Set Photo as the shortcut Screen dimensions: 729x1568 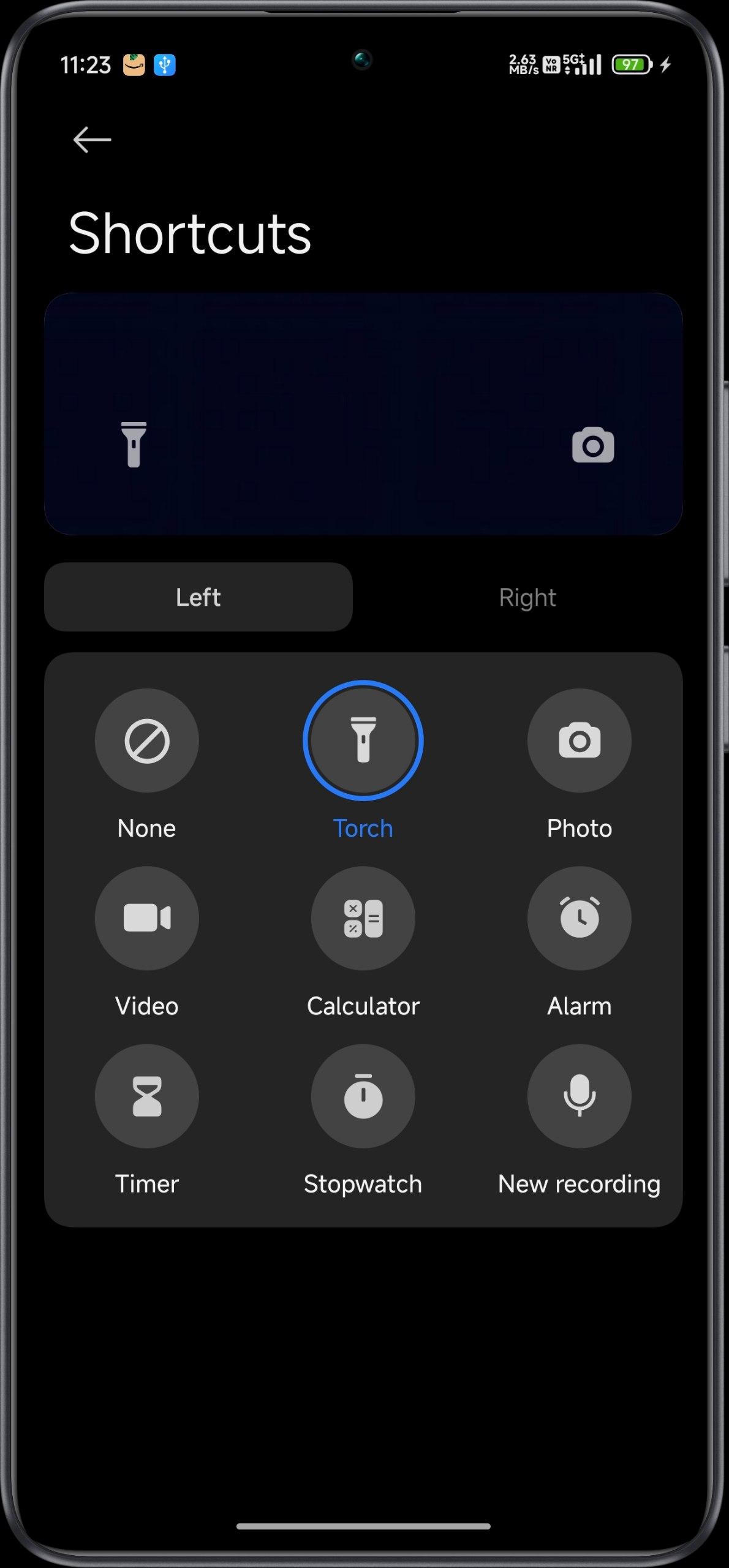tap(579, 741)
